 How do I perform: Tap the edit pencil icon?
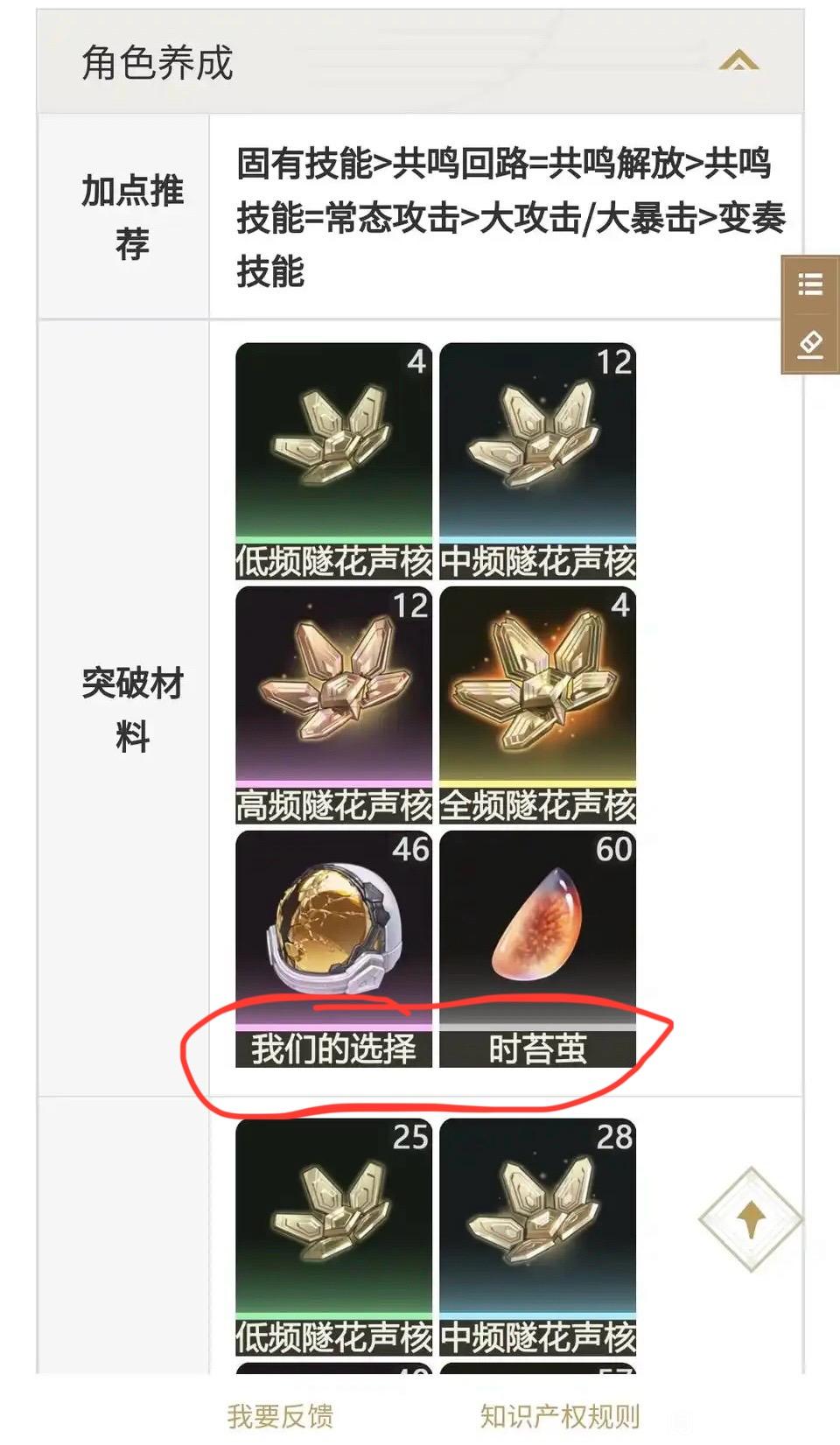pos(810,344)
